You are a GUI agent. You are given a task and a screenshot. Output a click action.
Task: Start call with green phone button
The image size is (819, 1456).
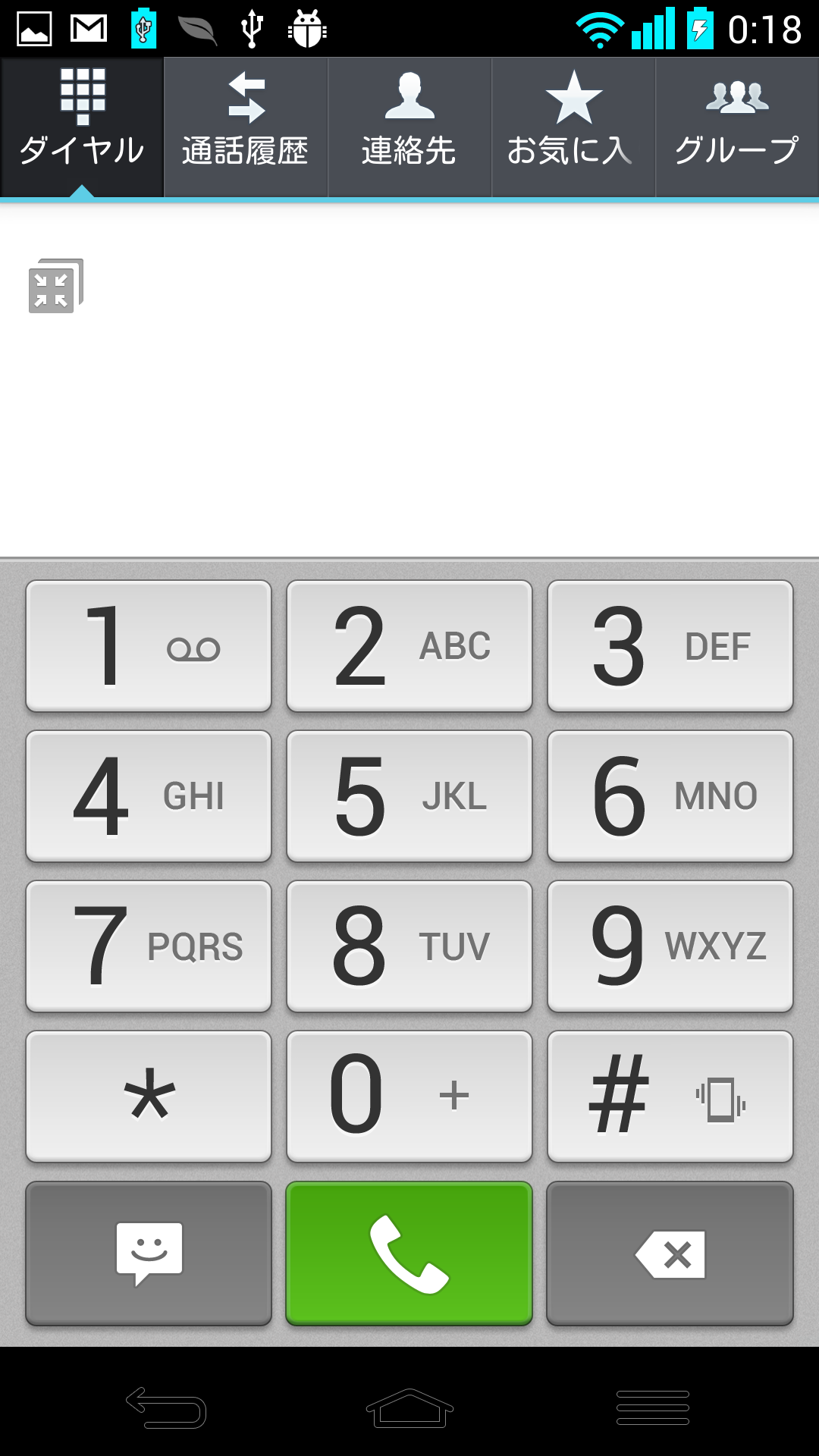tap(409, 1254)
